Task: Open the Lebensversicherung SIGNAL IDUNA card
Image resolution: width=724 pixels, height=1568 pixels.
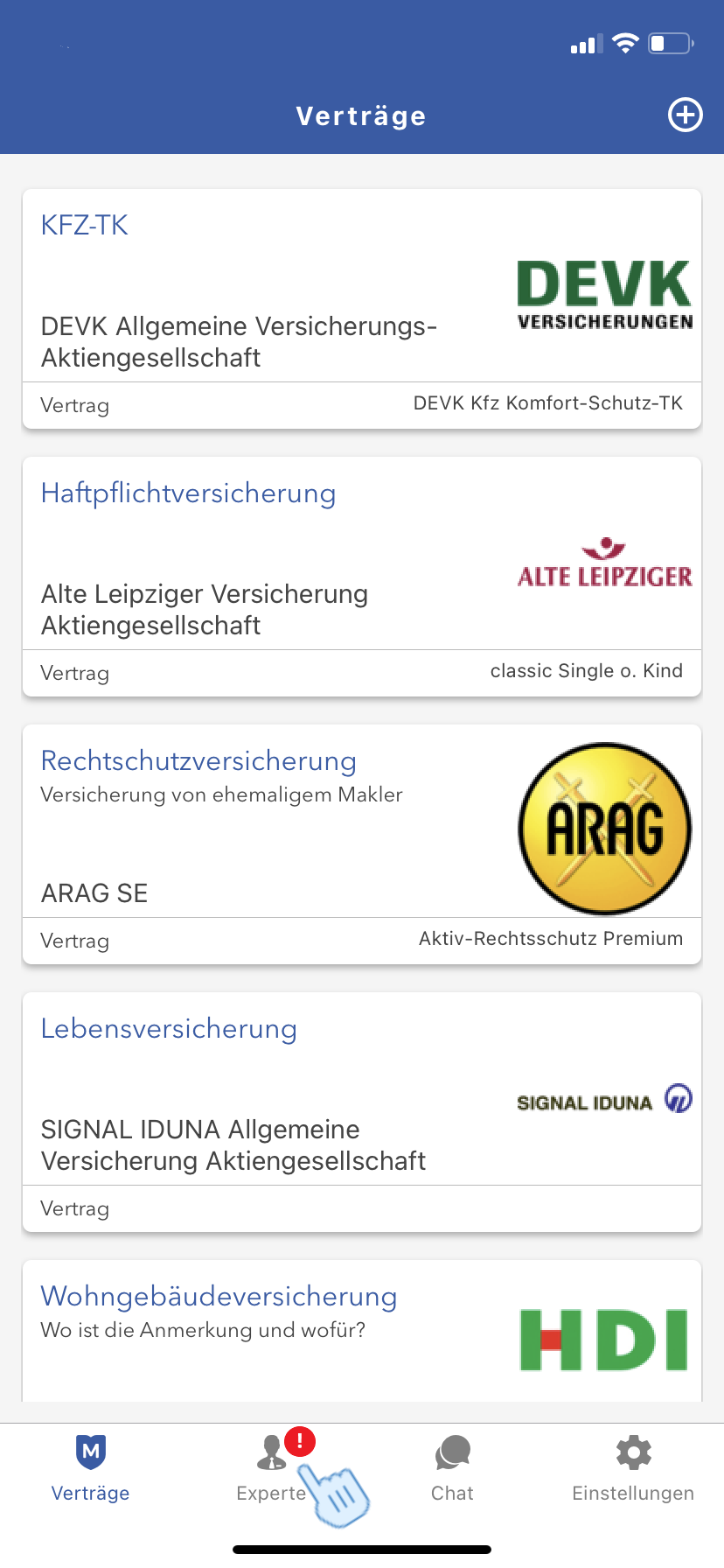Action: [362, 1111]
